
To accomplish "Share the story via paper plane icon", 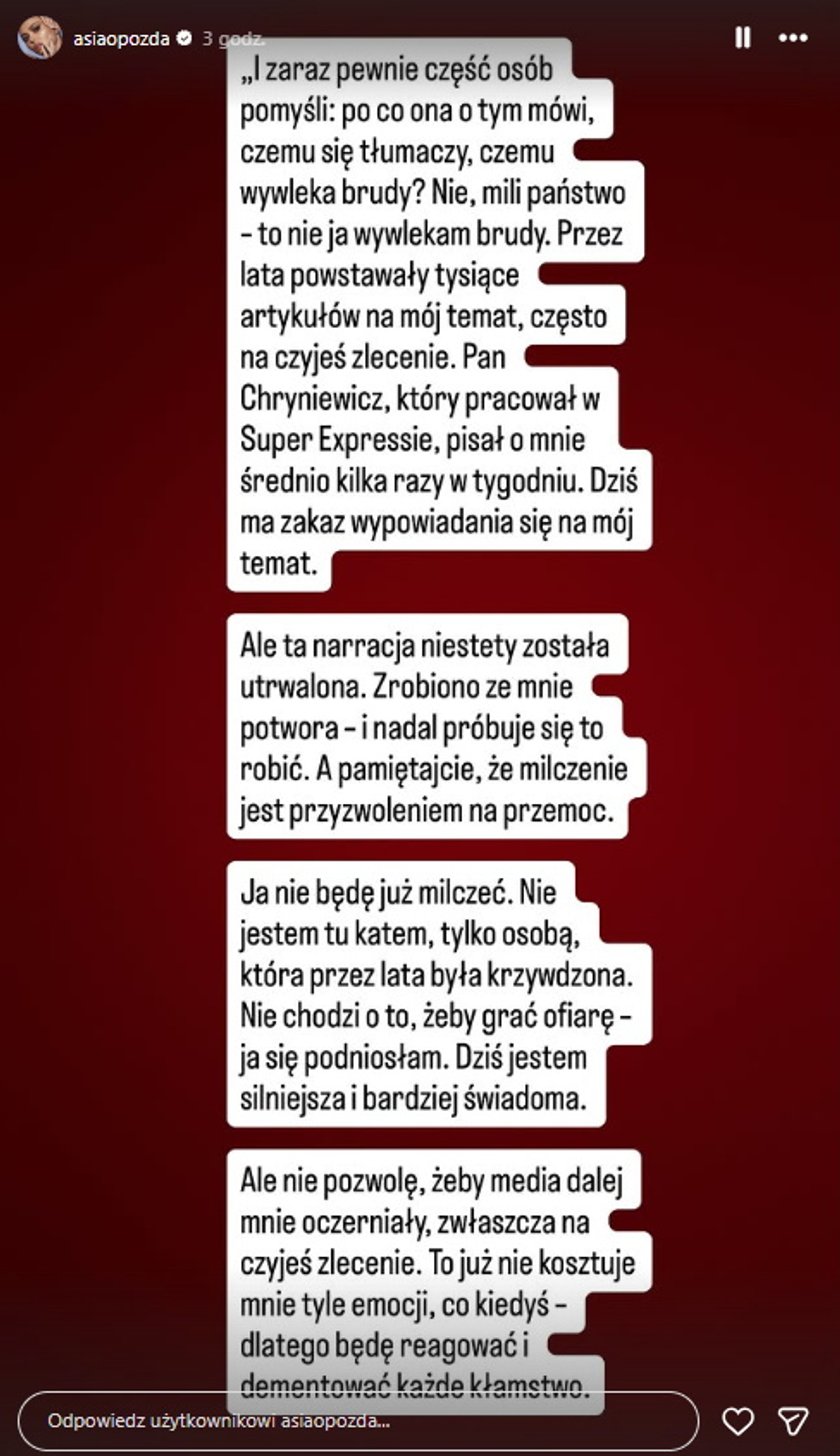I will pos(794,1421).
